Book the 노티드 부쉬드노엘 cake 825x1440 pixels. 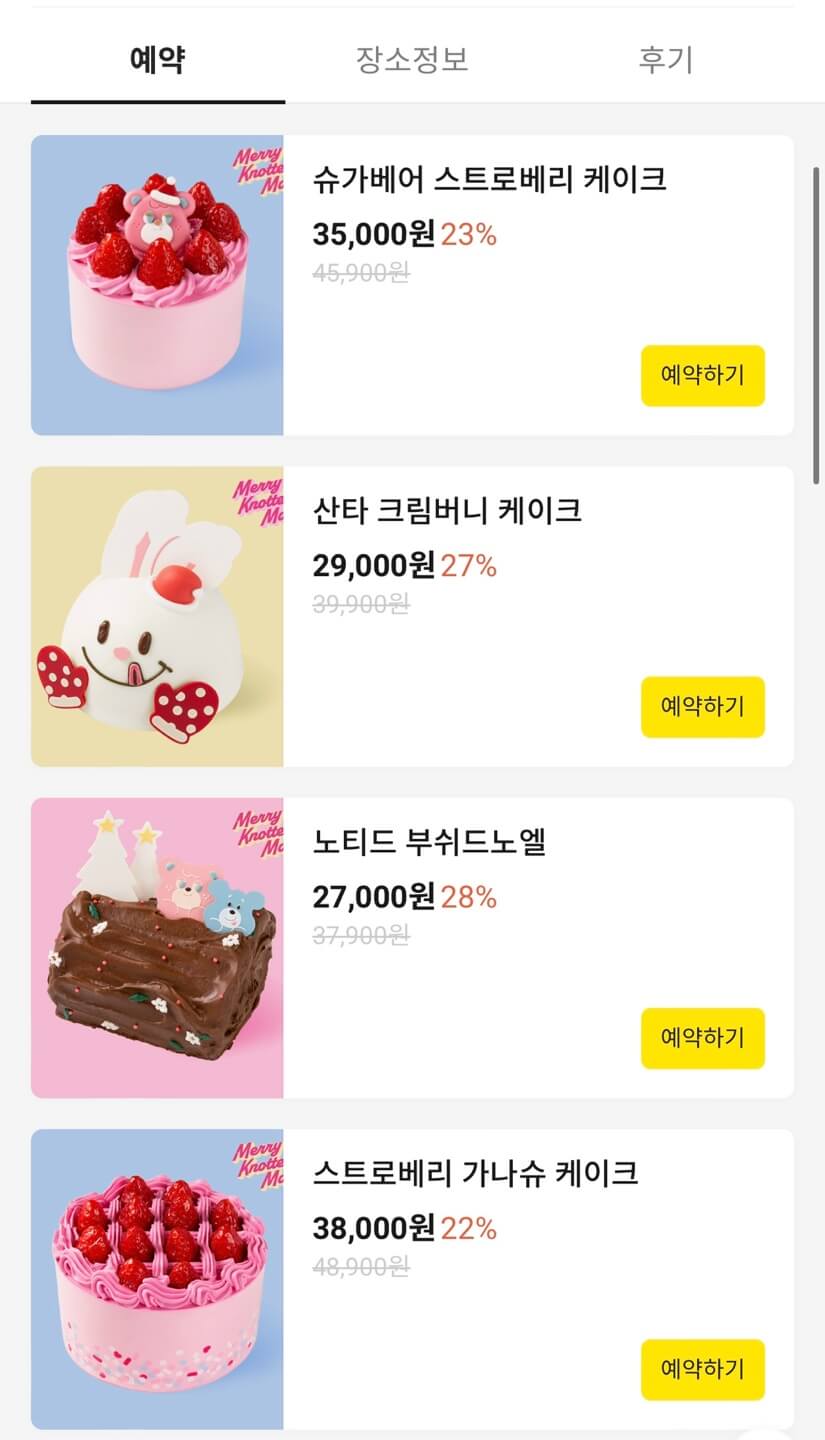tap(703, 1038)
